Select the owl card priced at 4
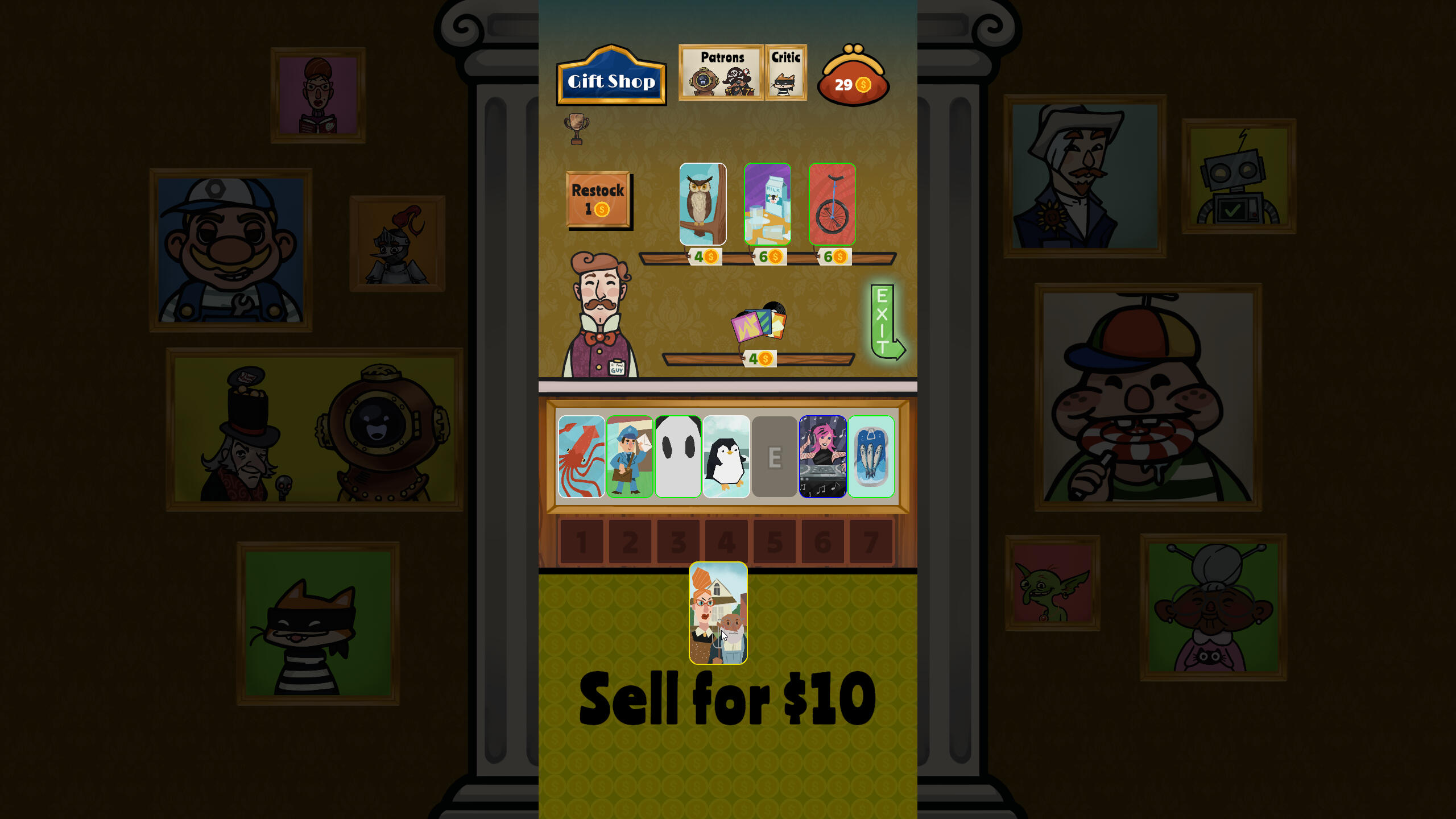 pyautogui.click(x=702, y=204)
